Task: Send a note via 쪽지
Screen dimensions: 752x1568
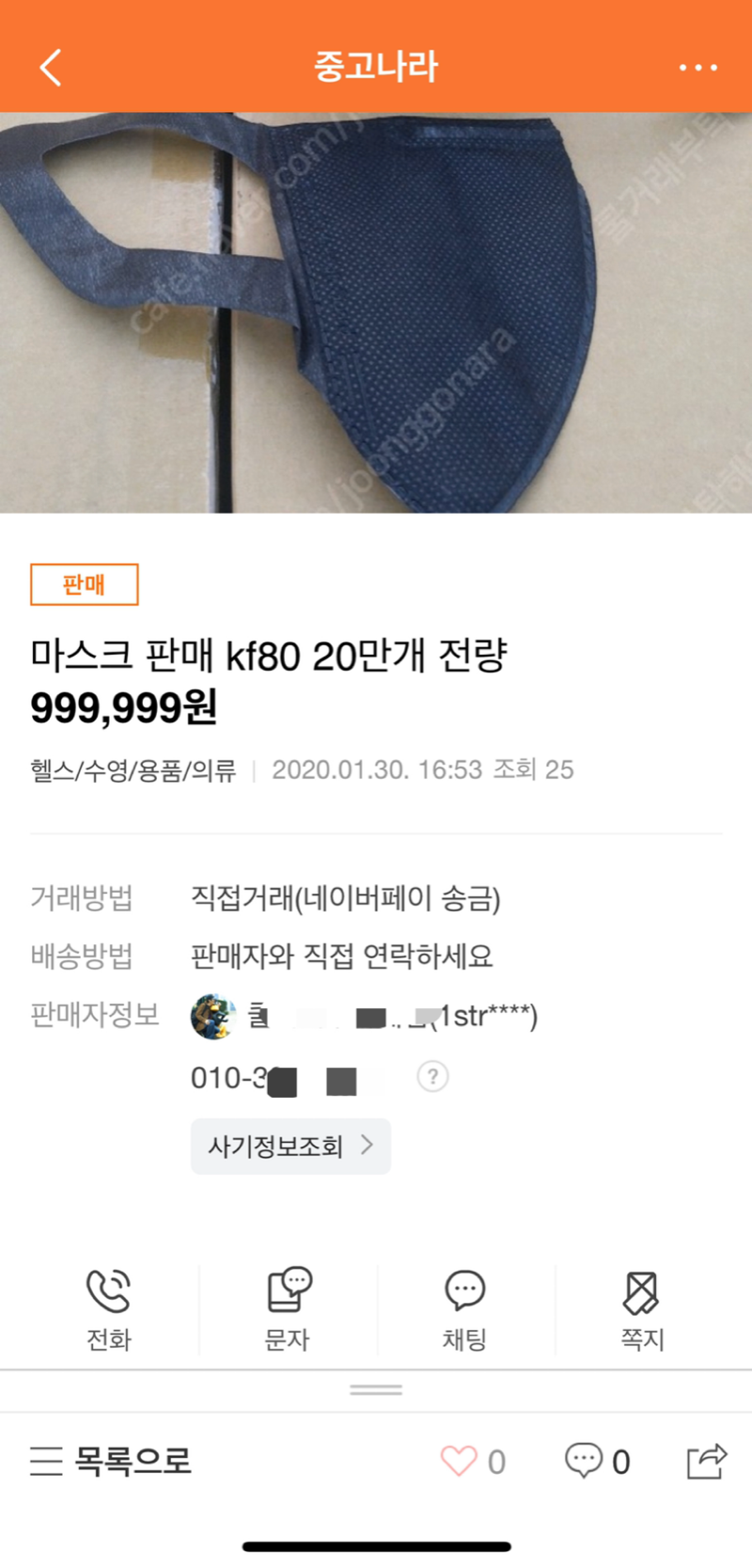Action: click(642, 1308)
